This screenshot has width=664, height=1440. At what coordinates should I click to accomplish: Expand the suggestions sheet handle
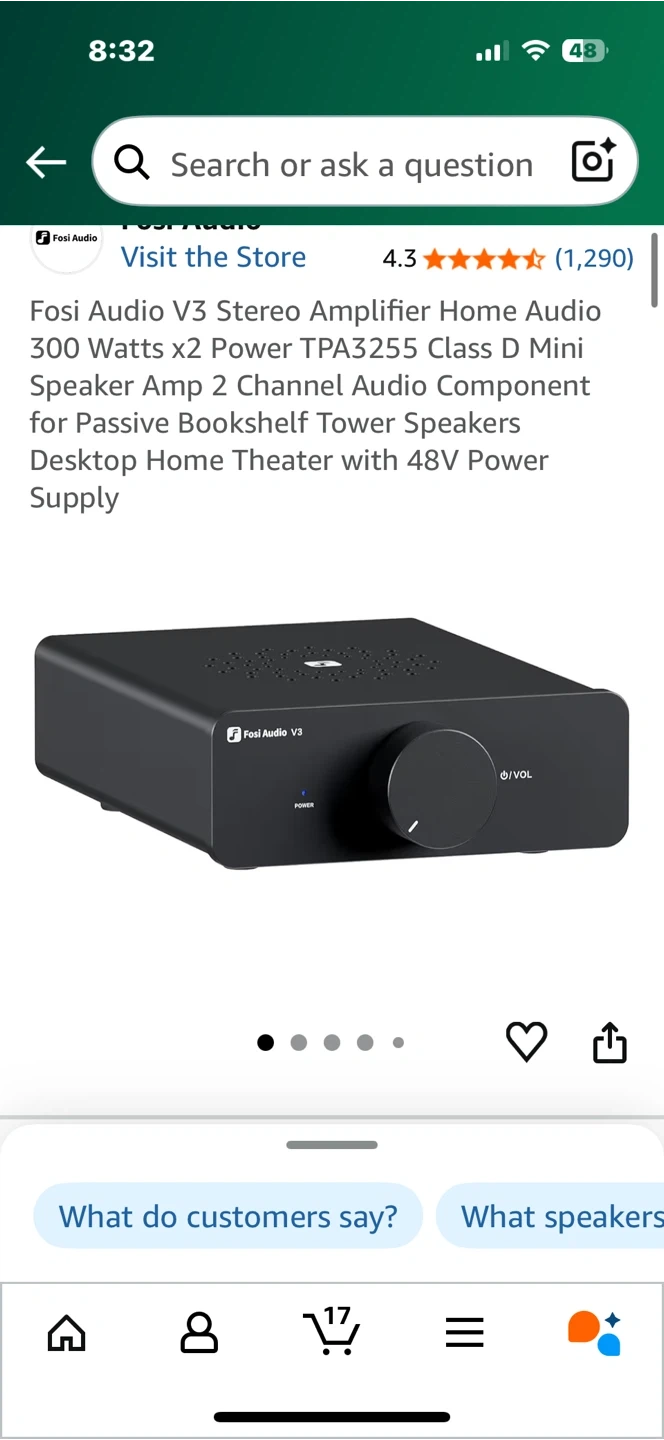coord(332,1145)
